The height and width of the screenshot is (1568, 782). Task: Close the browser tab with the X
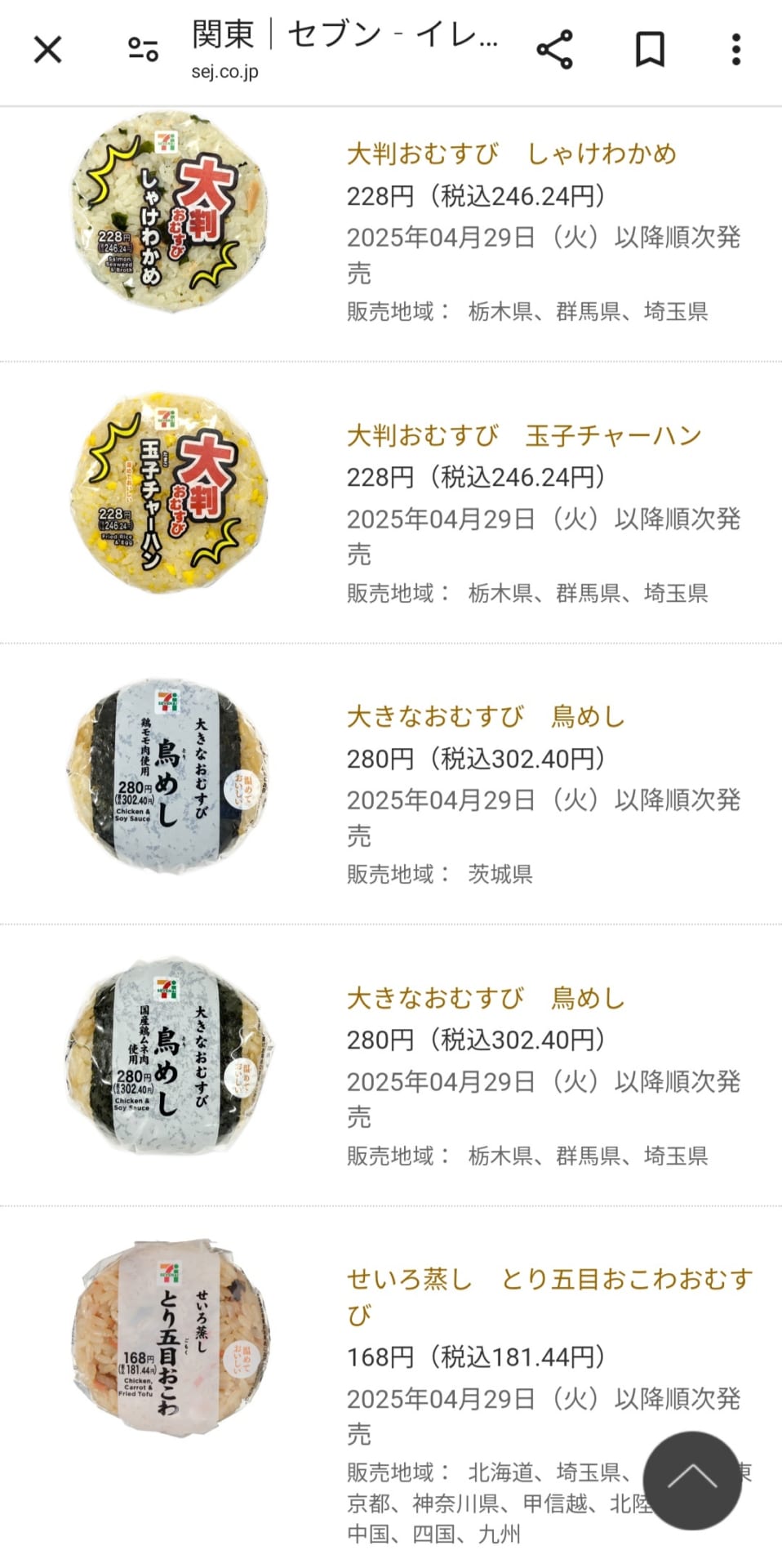point(47,50)
